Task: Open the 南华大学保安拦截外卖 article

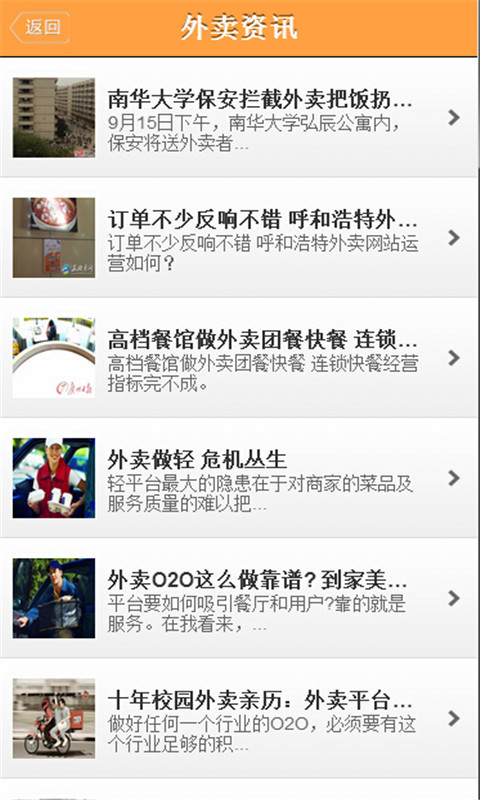Action: tap(239, 118)
